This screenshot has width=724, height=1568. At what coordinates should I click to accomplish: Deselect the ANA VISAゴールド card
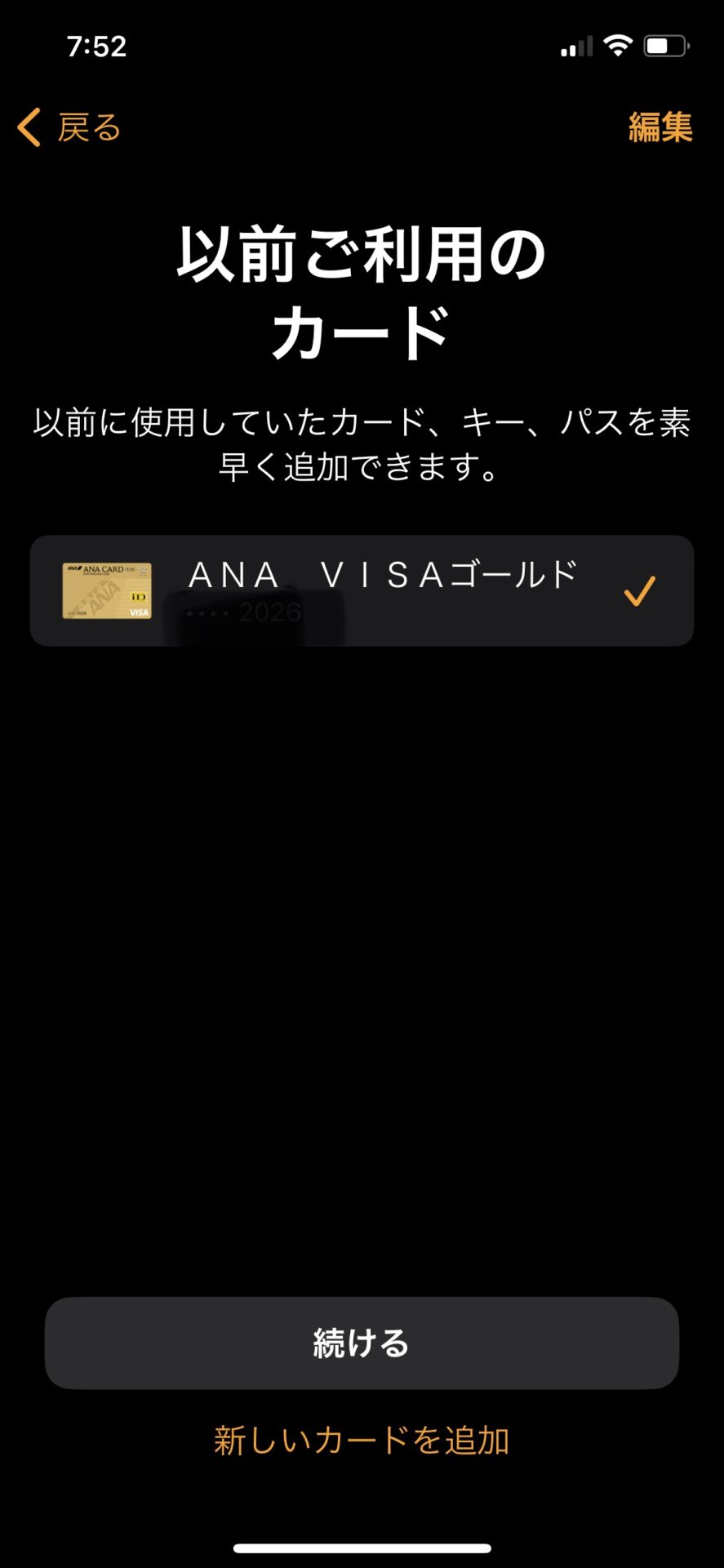pyautogui.click(x=638, y=590)
